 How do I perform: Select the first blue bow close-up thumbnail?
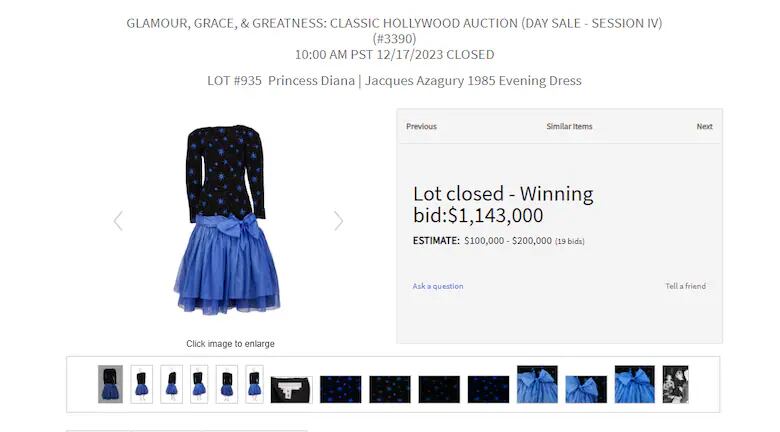pos(537,384)
